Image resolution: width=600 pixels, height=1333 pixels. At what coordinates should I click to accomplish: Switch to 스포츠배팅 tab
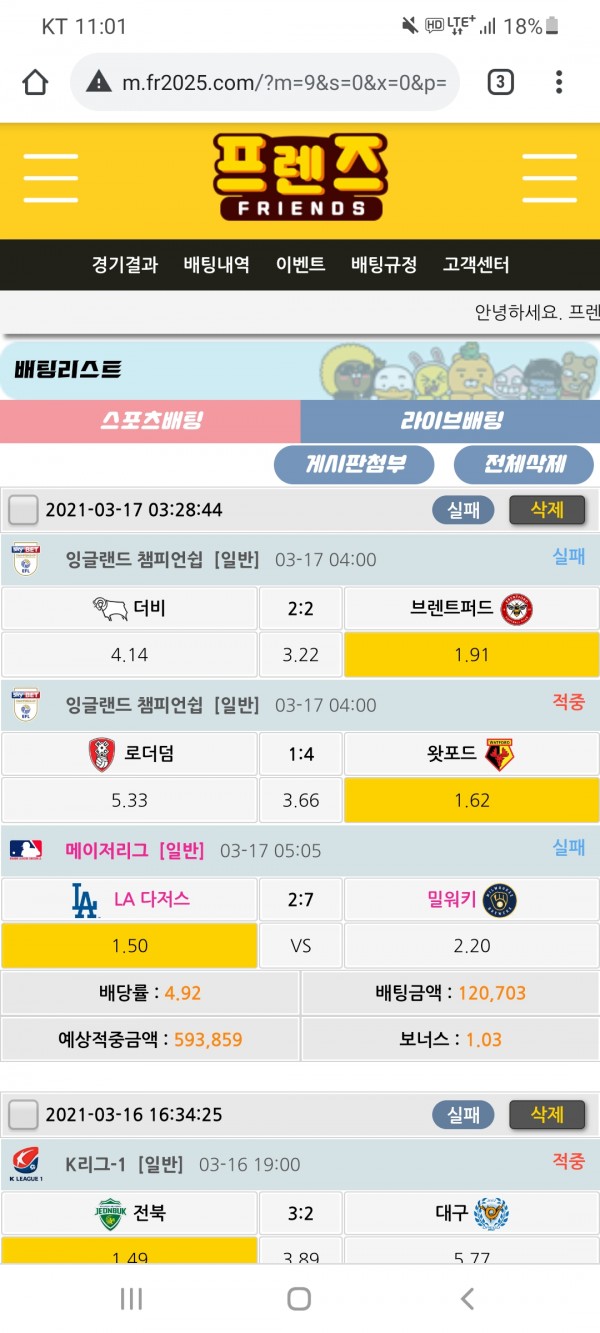point(150,421)
